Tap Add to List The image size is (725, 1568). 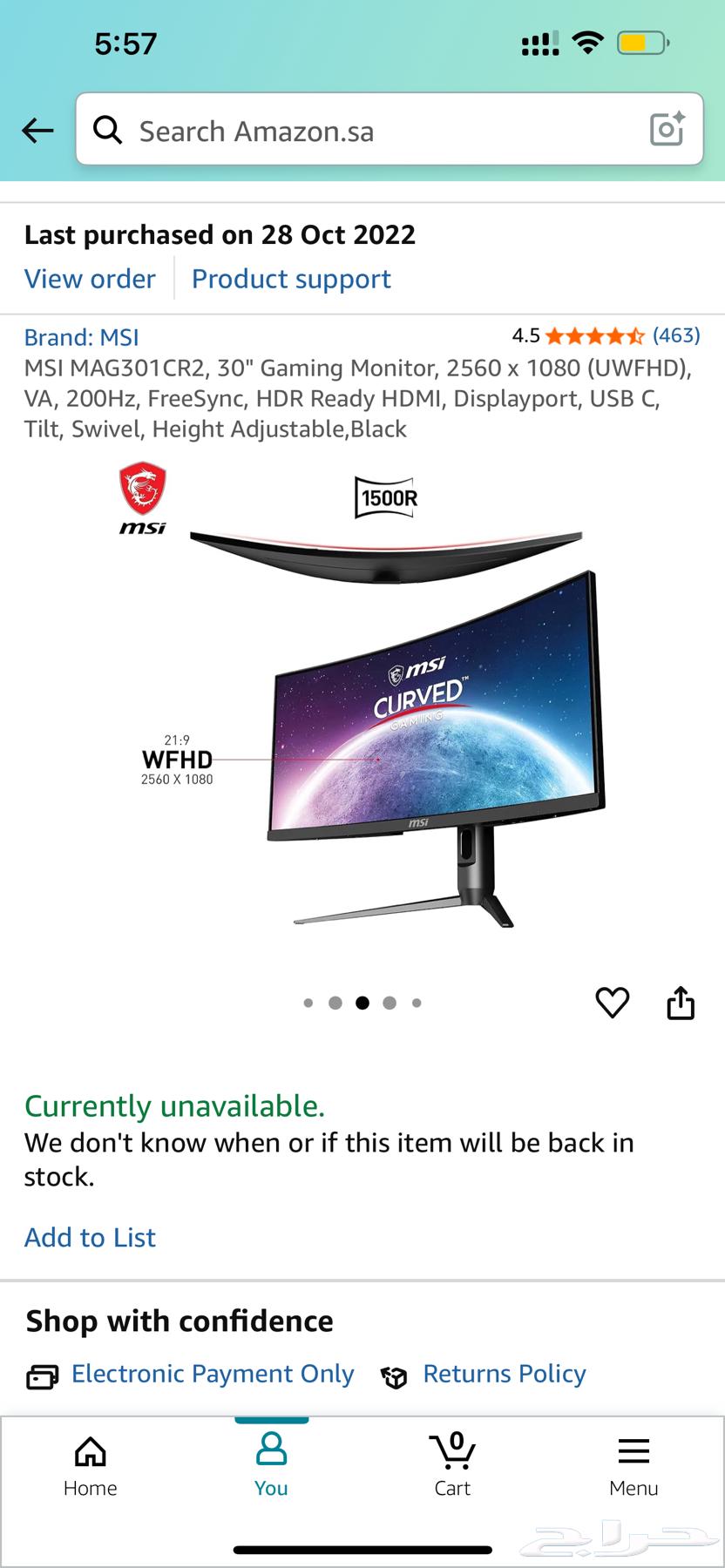tap(90, 1237)
